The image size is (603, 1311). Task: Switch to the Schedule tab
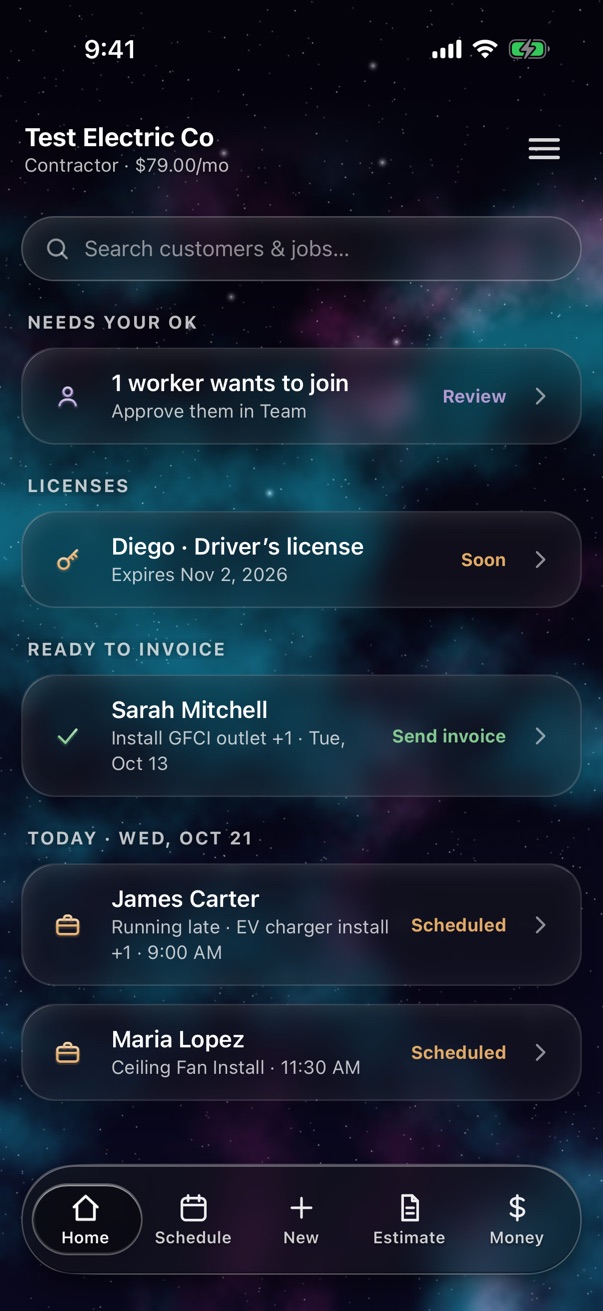pyautogui.click(x=193, y=1220)
